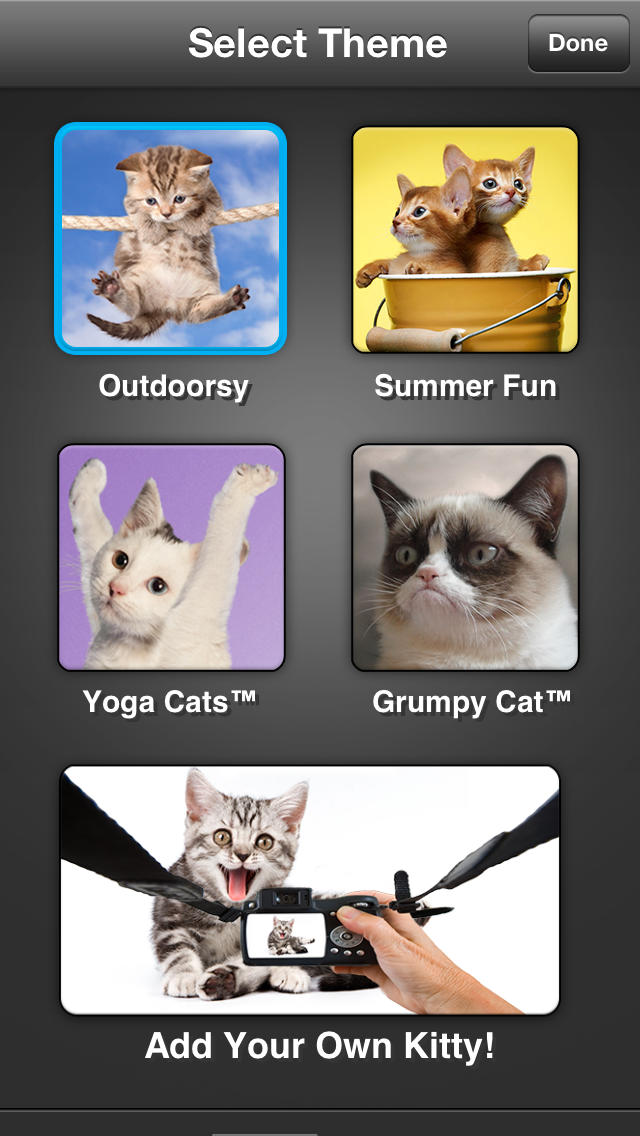This screenshot has height=1136, width=640.
Task: Pick the Yoga Cats theme
Action: coord(171,557)
